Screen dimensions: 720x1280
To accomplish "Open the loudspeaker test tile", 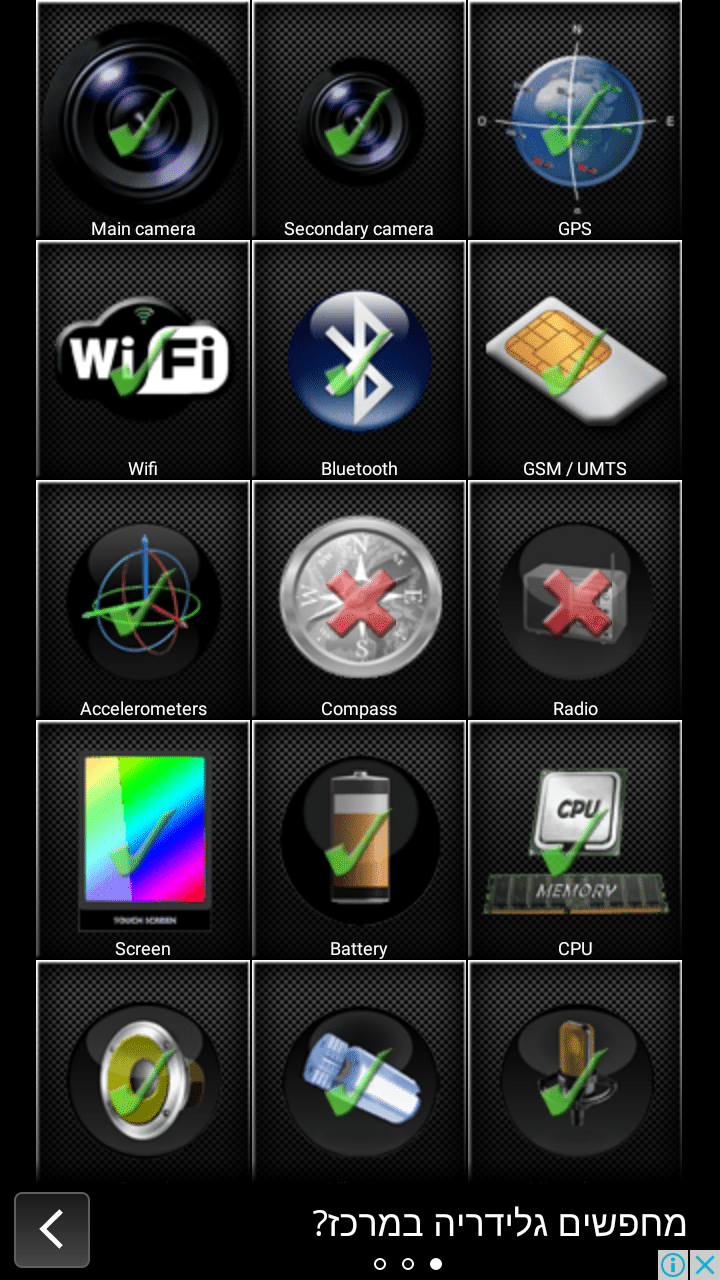I will pos(143,1075).
